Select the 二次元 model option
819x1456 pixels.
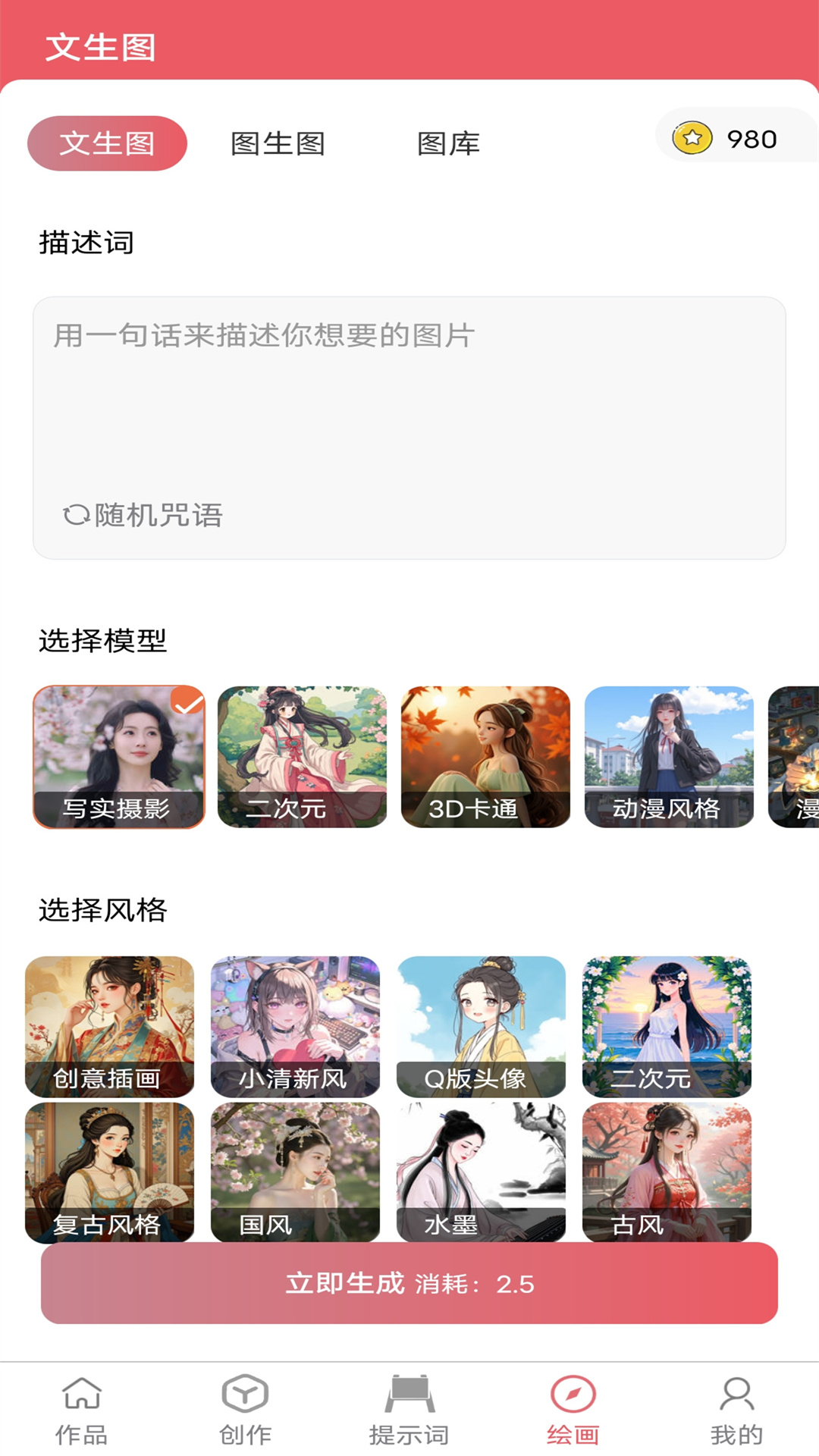coord(303,758)
